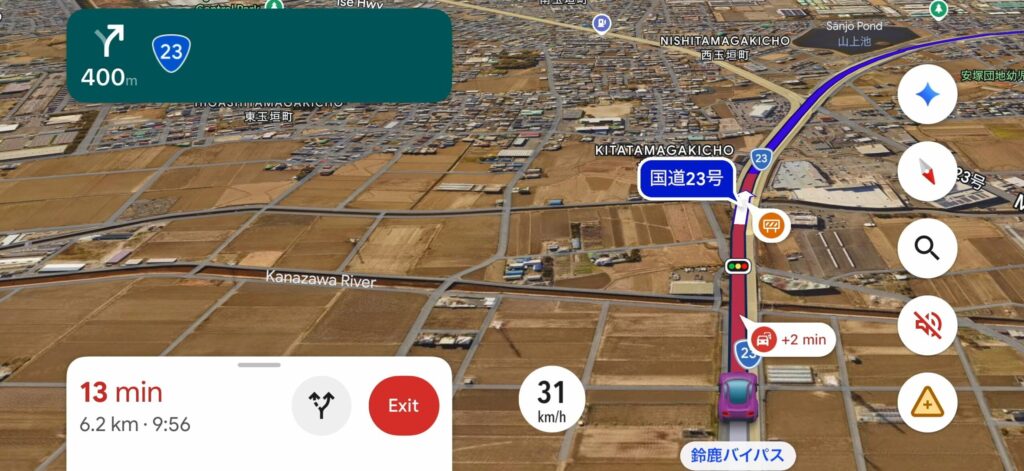Image resolution: width=1024 pixels, height=471 pixels.
Task: View the +2 min traffic delay details
Action: point(792,340)
